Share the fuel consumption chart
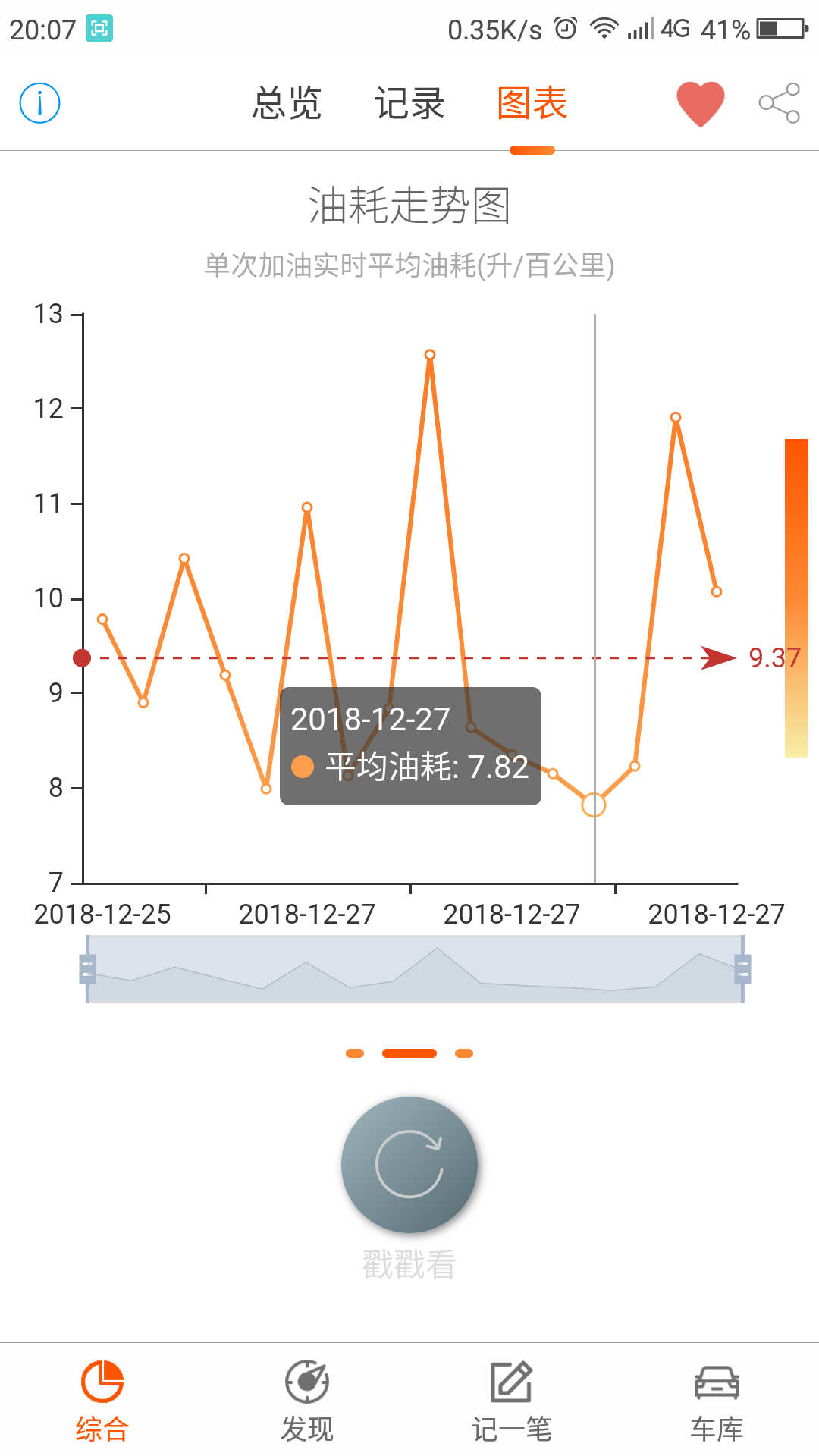This screenshot has height=1456, width=819. point(780,103)
